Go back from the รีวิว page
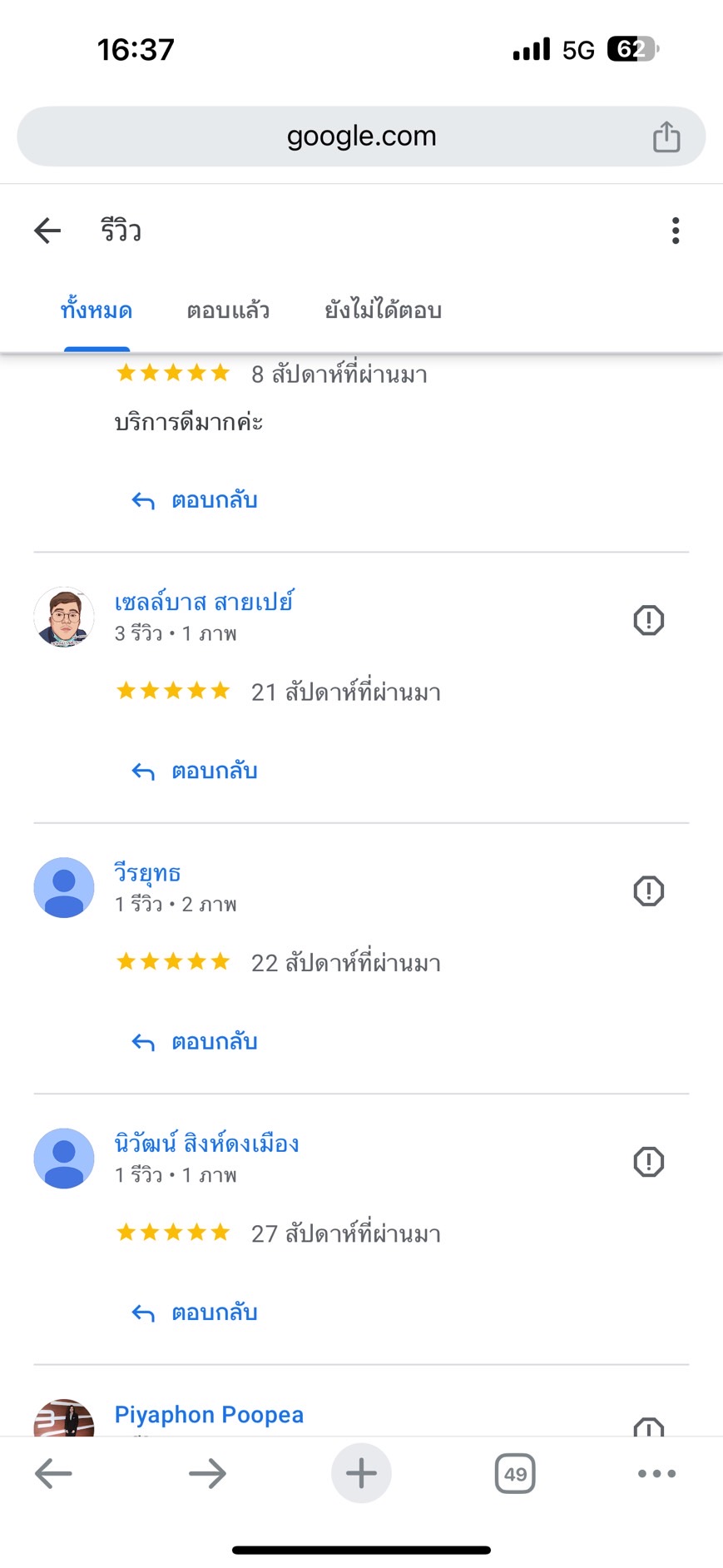Viewport: 723px width, 1568px height. (x=47, y=231)
